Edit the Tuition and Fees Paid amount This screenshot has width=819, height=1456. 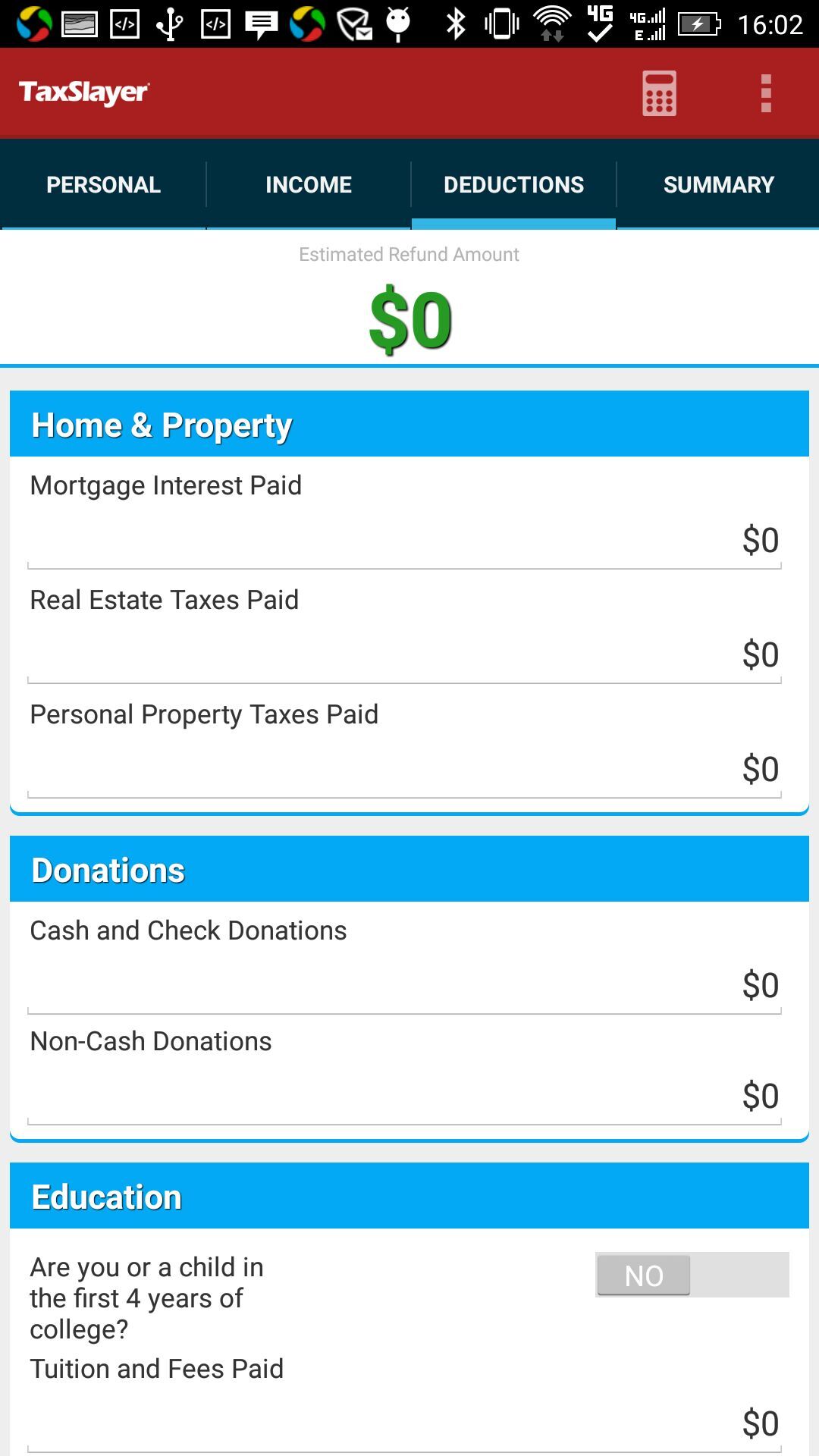pos(404,1424)
